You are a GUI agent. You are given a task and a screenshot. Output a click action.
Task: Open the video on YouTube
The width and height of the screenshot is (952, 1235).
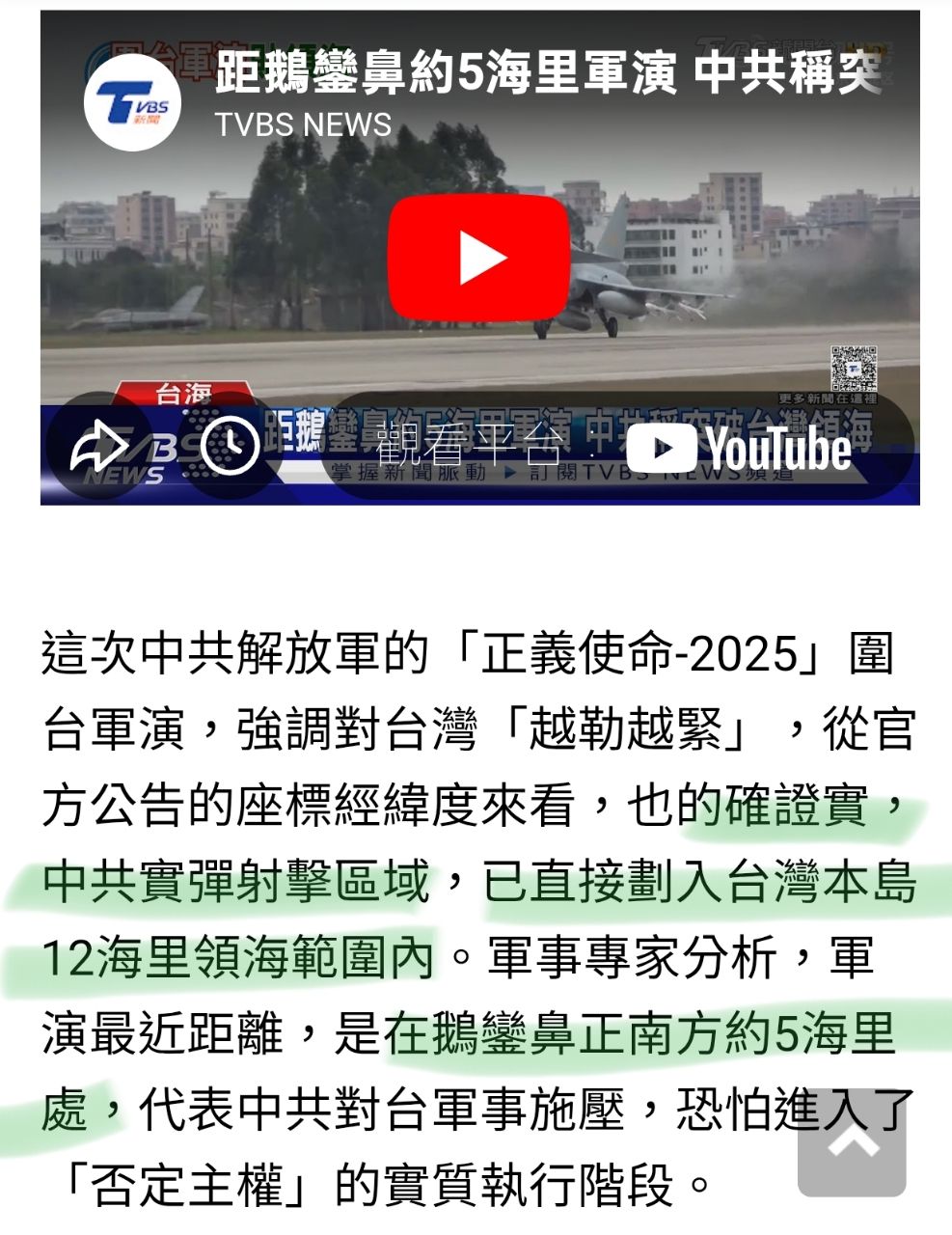(x=618, y=447)
